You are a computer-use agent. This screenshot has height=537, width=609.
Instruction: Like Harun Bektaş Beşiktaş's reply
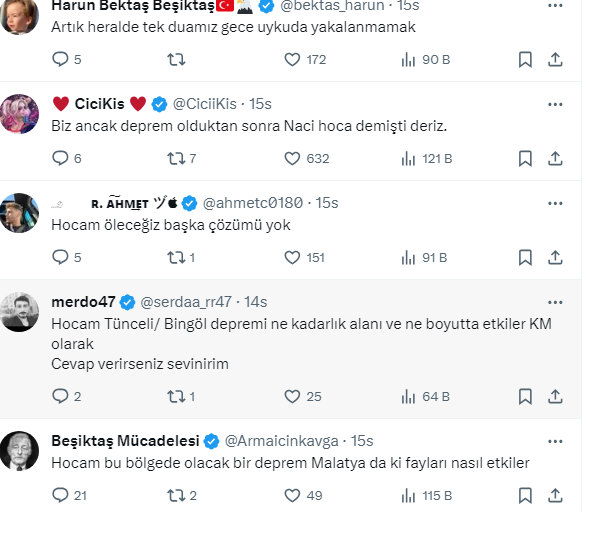[293, 59]
